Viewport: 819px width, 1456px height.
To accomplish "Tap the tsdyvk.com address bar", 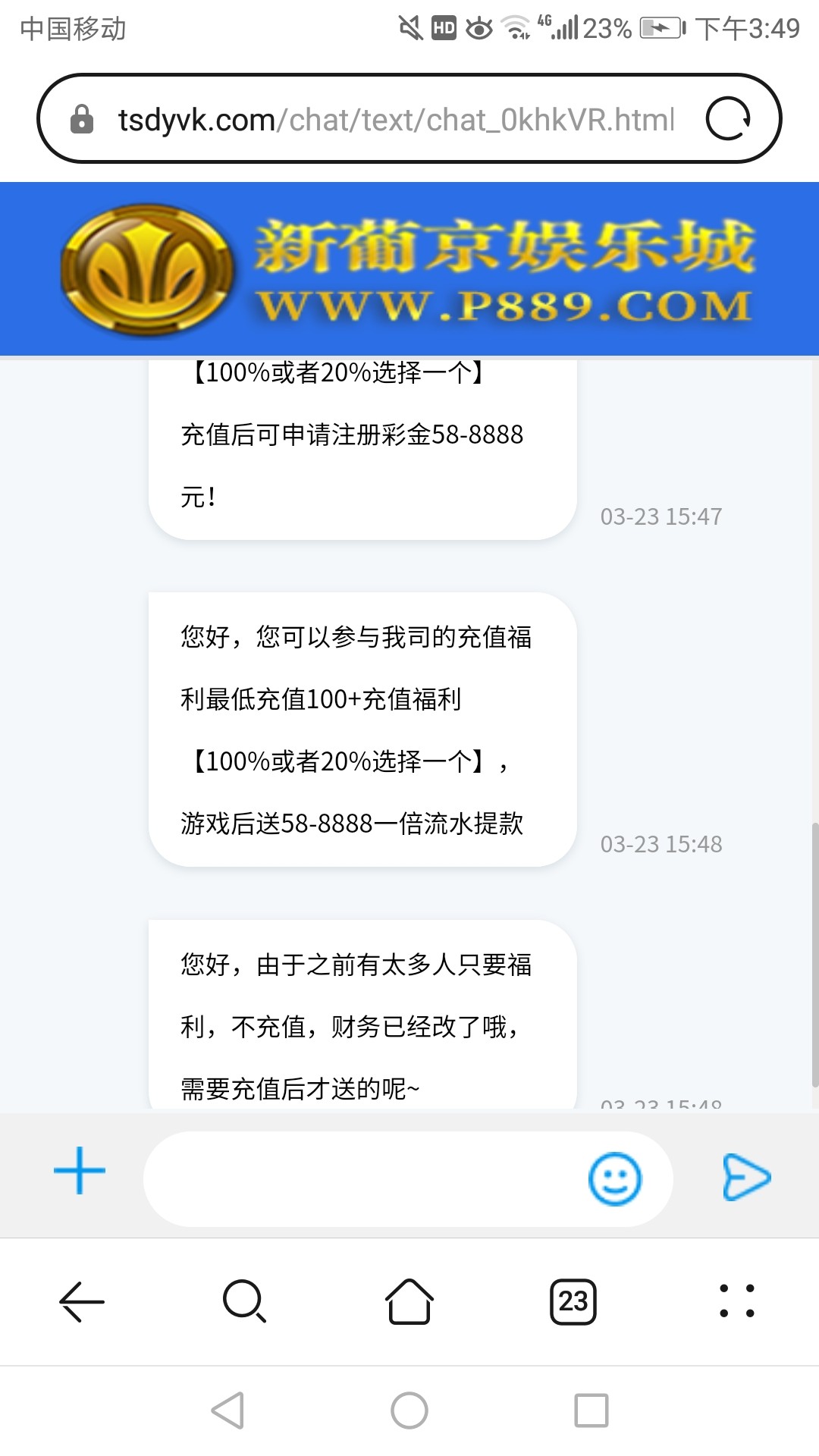I will point(394,120).
